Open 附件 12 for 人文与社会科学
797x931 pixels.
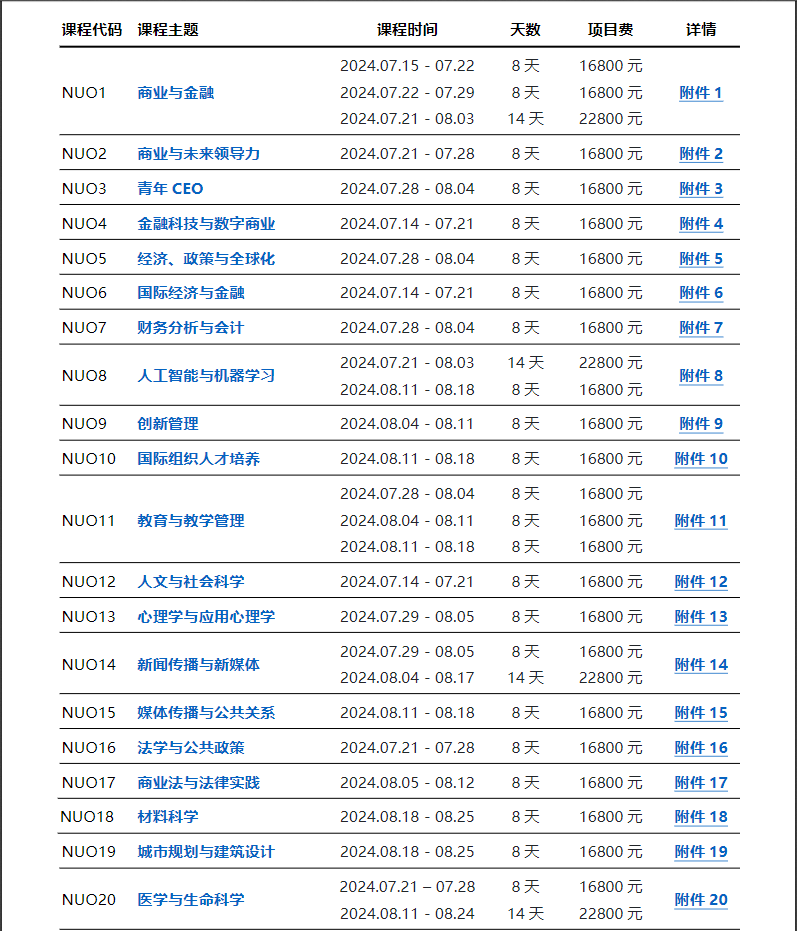[700, 582]
